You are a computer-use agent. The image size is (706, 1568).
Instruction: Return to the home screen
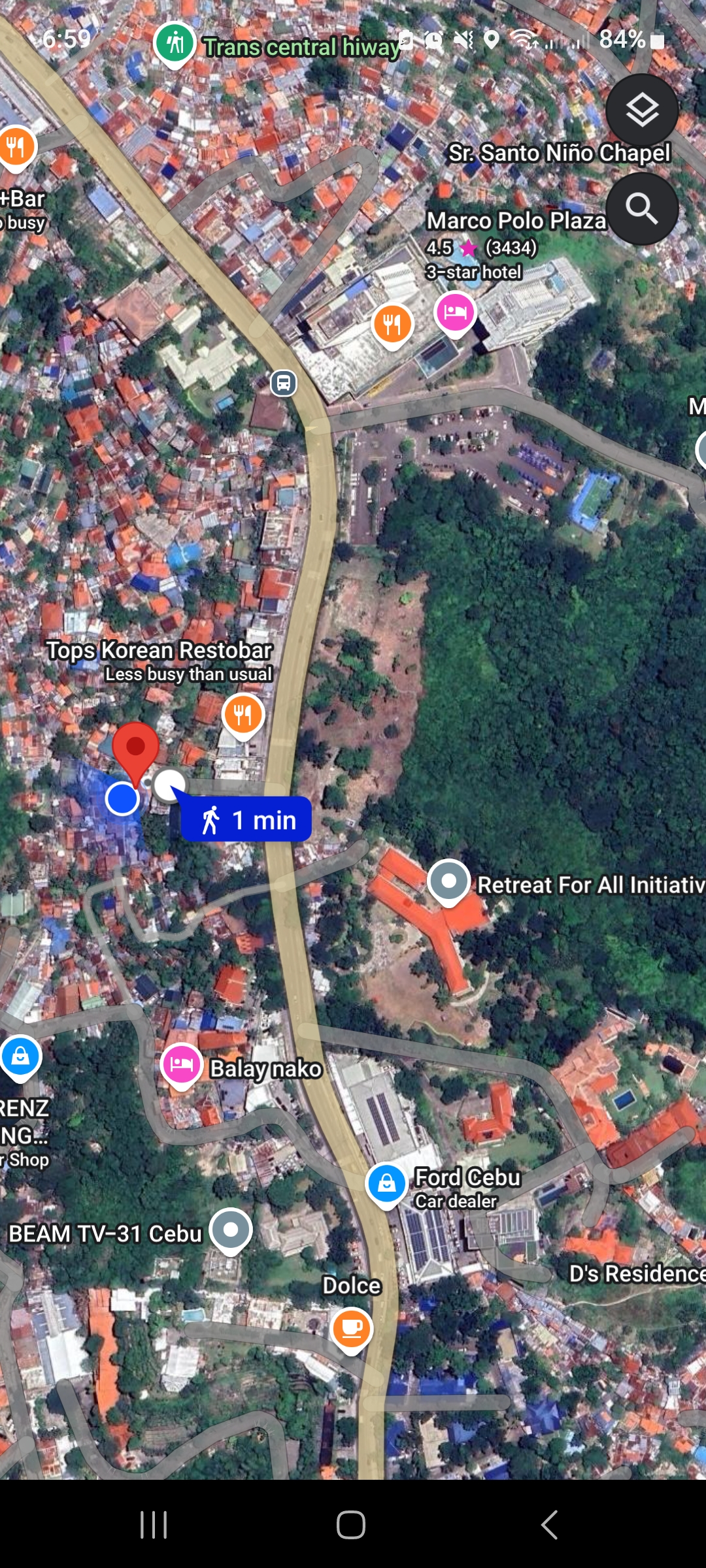pos(351,1525)
